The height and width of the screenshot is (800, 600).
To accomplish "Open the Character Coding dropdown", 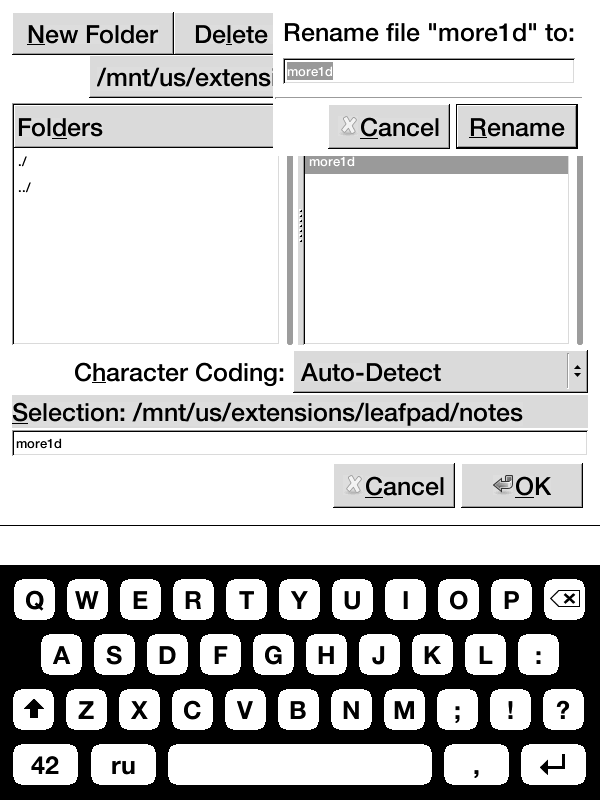I will (x=440, y=372).
